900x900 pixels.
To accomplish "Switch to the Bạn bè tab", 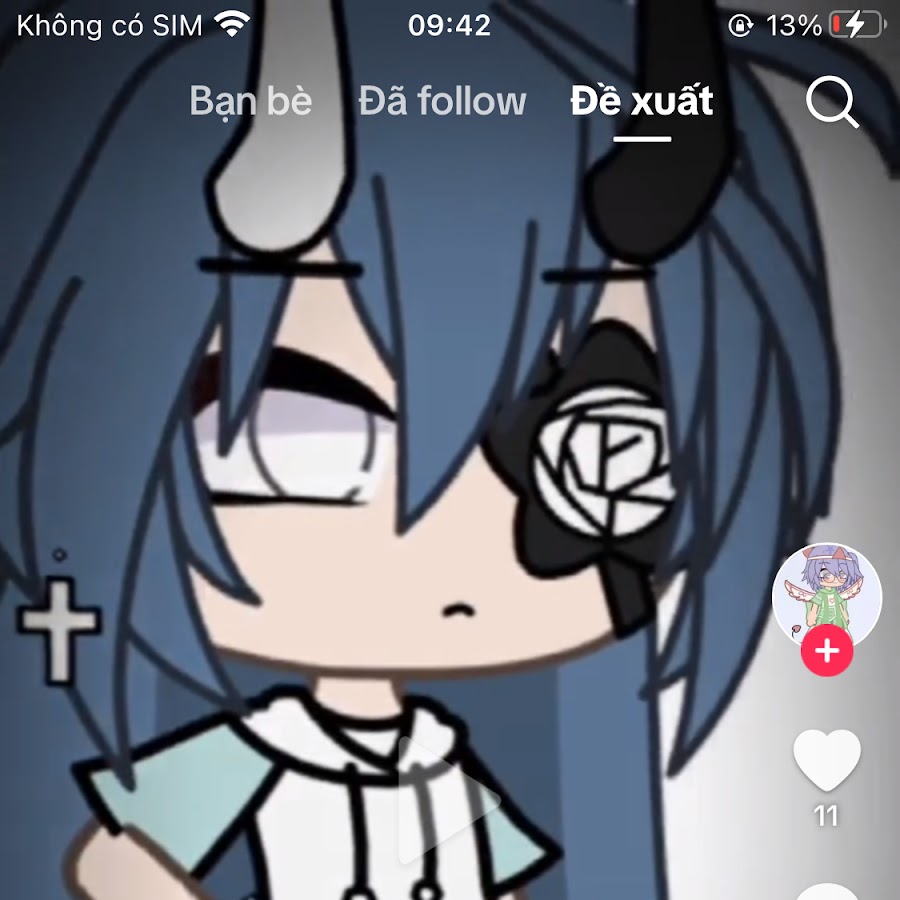I will click(x=251, y=102).
